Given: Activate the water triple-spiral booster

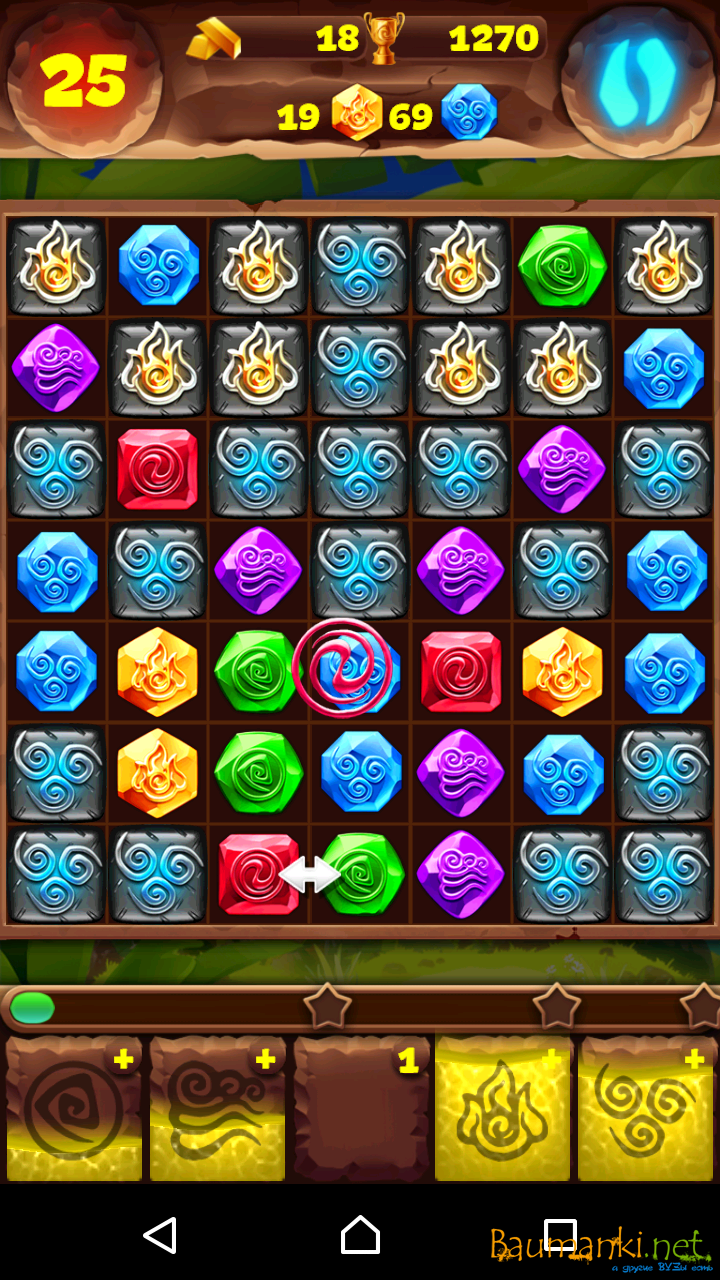Looking at the screenshot, I should click(x=646, y=1109).
